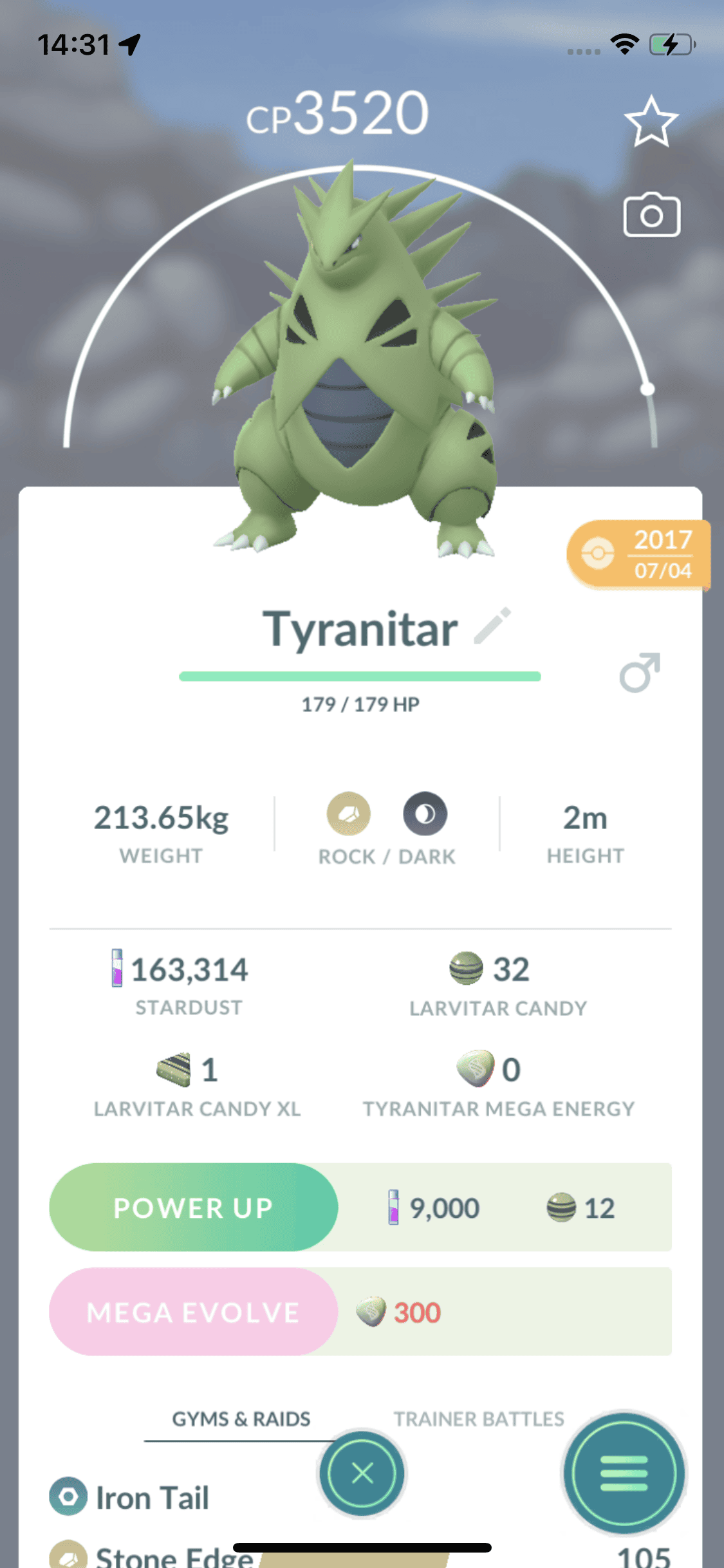Screen dimensions: 724x1568
Task: Mark Tyranitar as favorite with the star
Action: (x=651, y=122)
